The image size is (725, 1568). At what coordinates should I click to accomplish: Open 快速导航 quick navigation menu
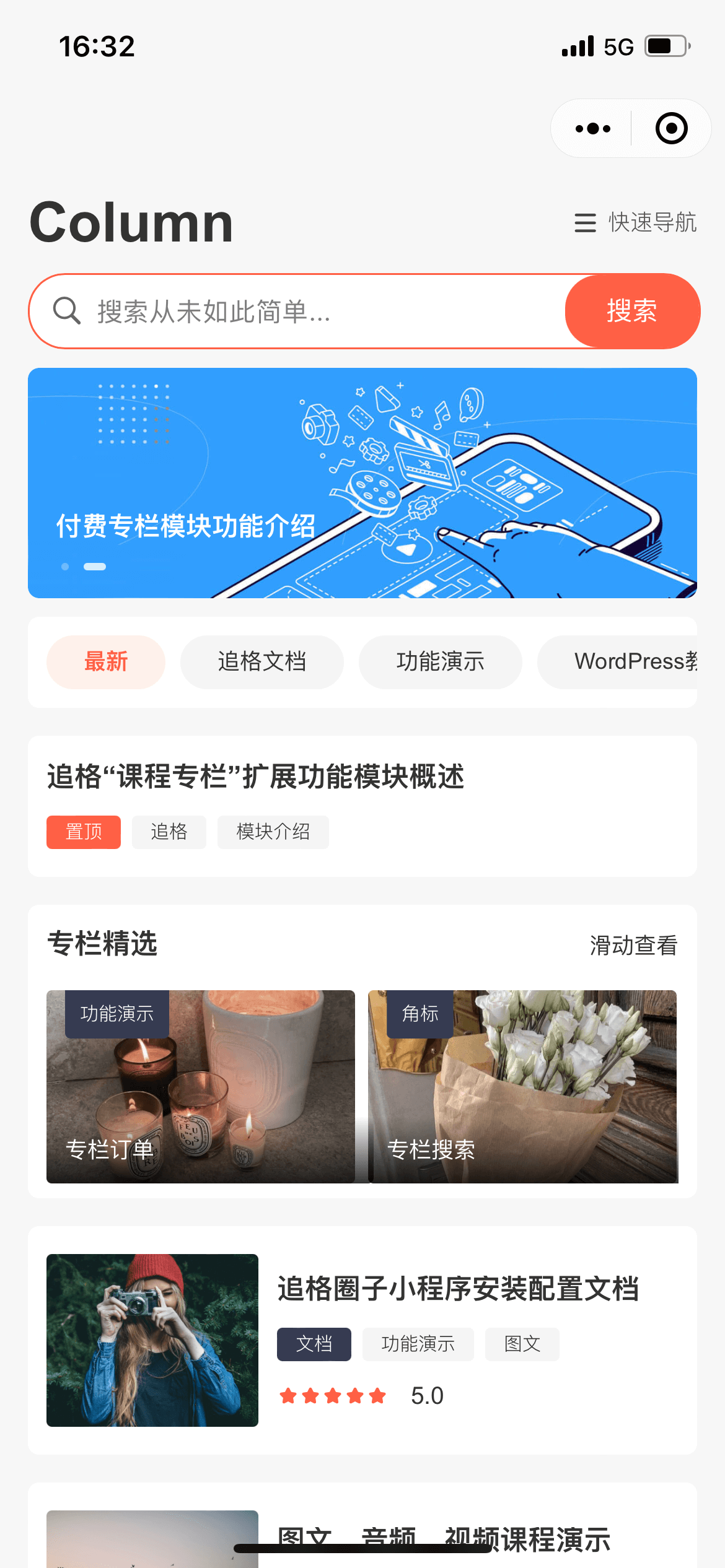635,222
